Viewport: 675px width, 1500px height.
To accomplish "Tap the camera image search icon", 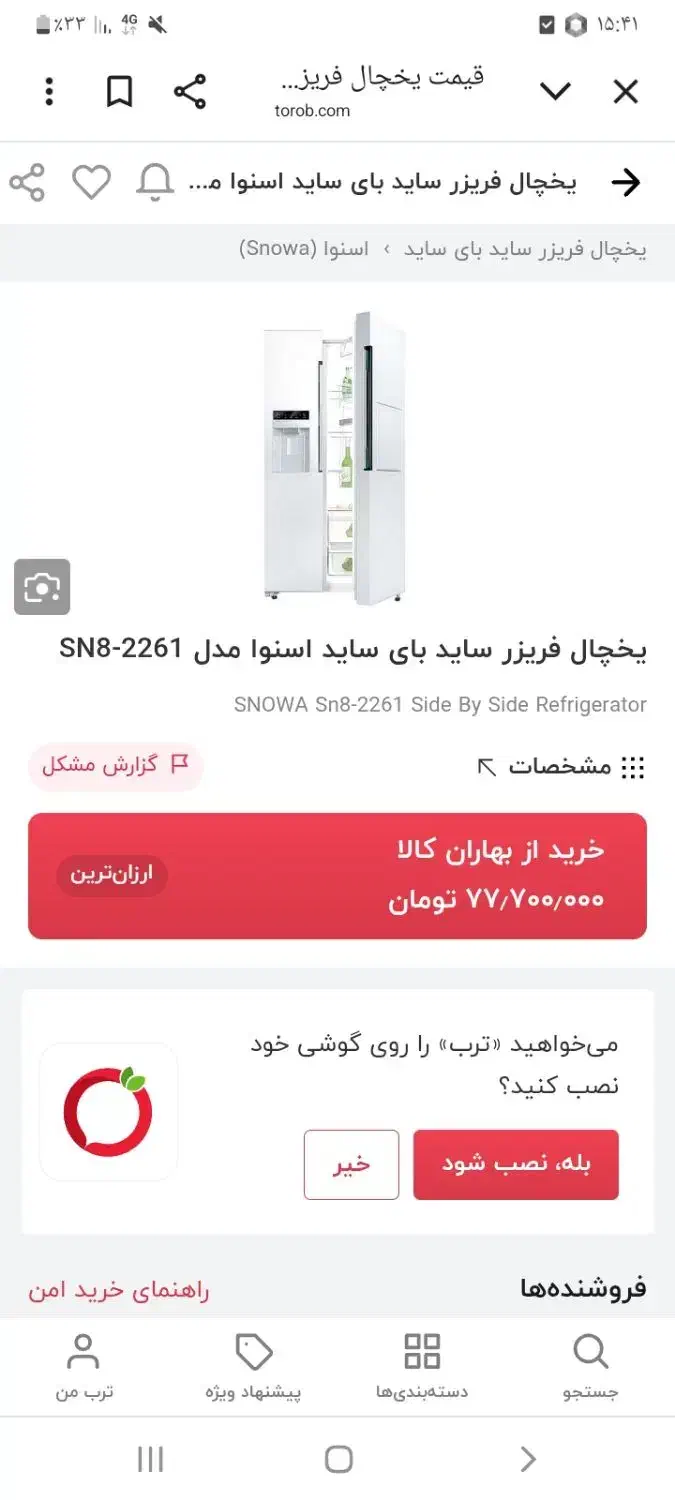I will coord(42,587).
